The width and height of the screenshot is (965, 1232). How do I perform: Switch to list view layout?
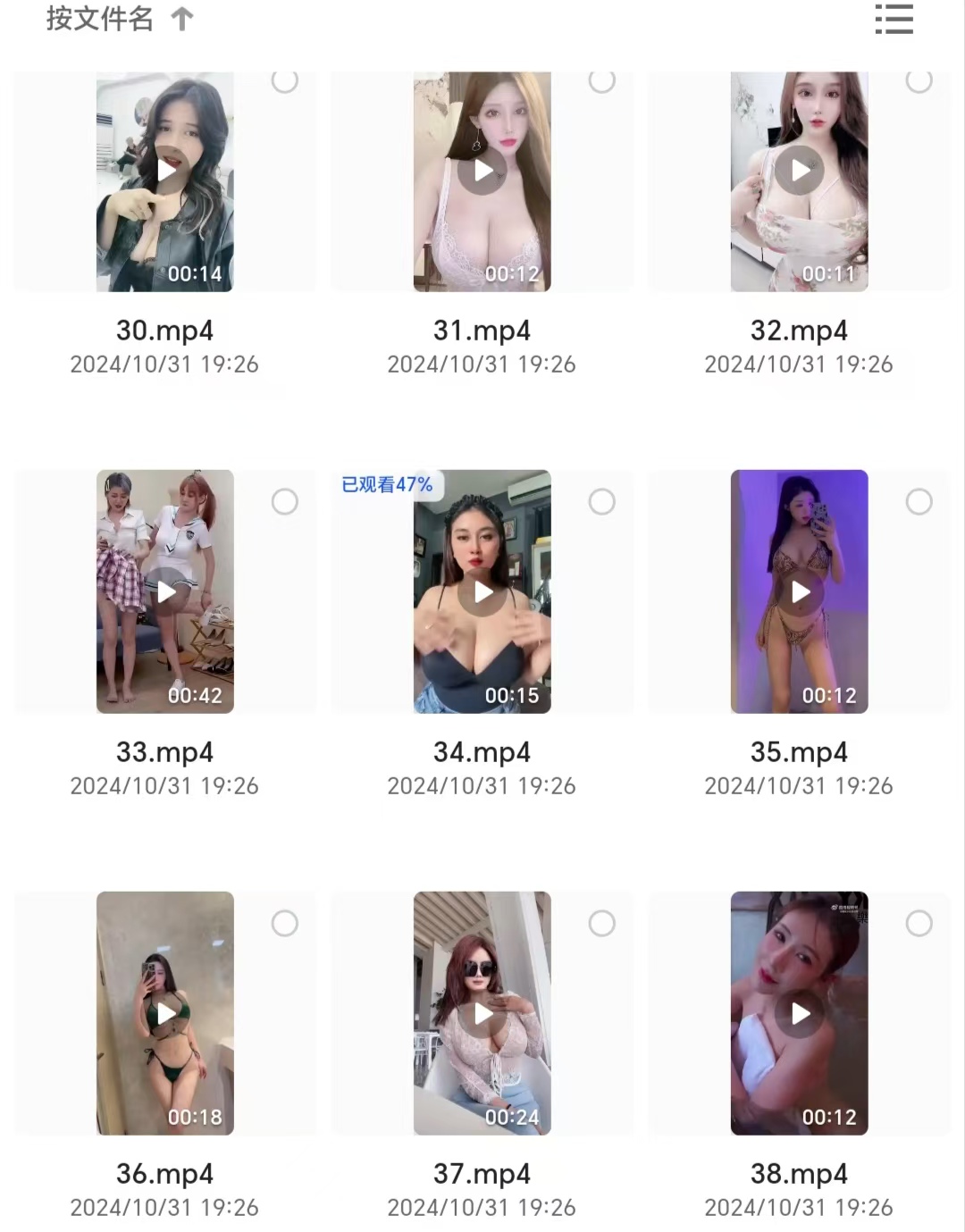tap(894, 19)
